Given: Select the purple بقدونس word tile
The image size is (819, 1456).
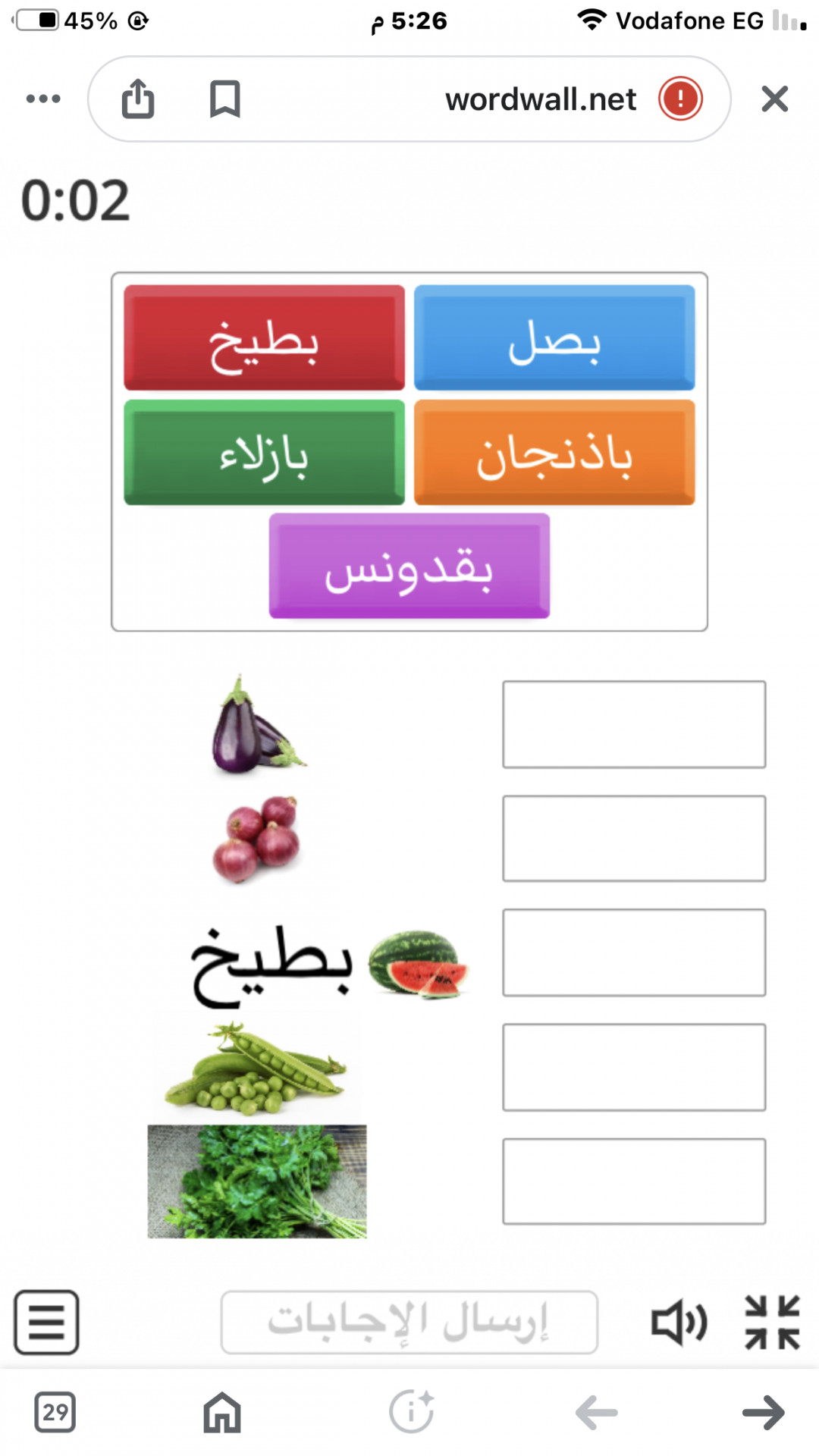Looking at the screenshot, I should click(409, 566).
